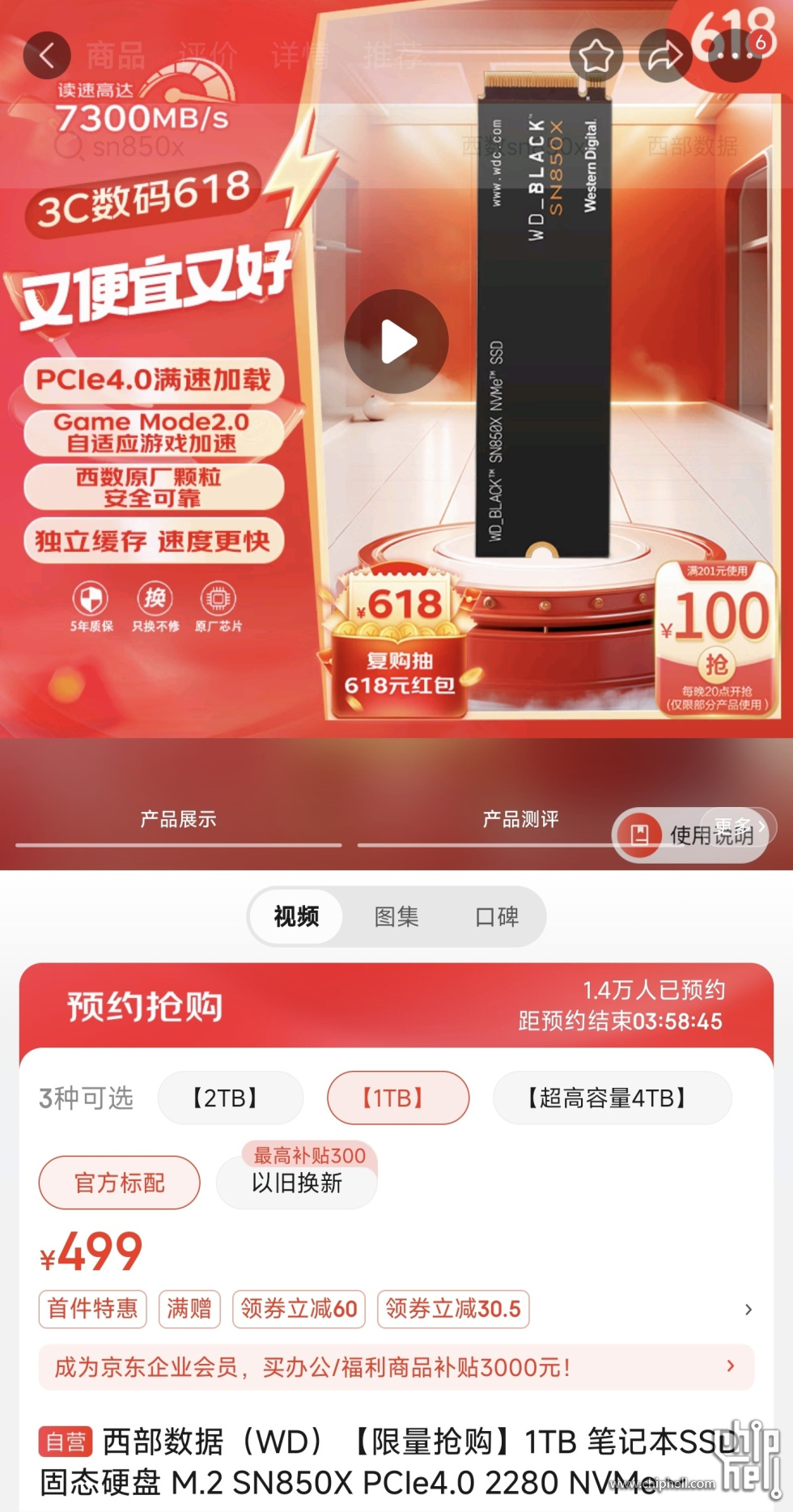The width and height of the screenshot is (793, 1512).
Task: Play the product video
Action: (x=396, y=342)
